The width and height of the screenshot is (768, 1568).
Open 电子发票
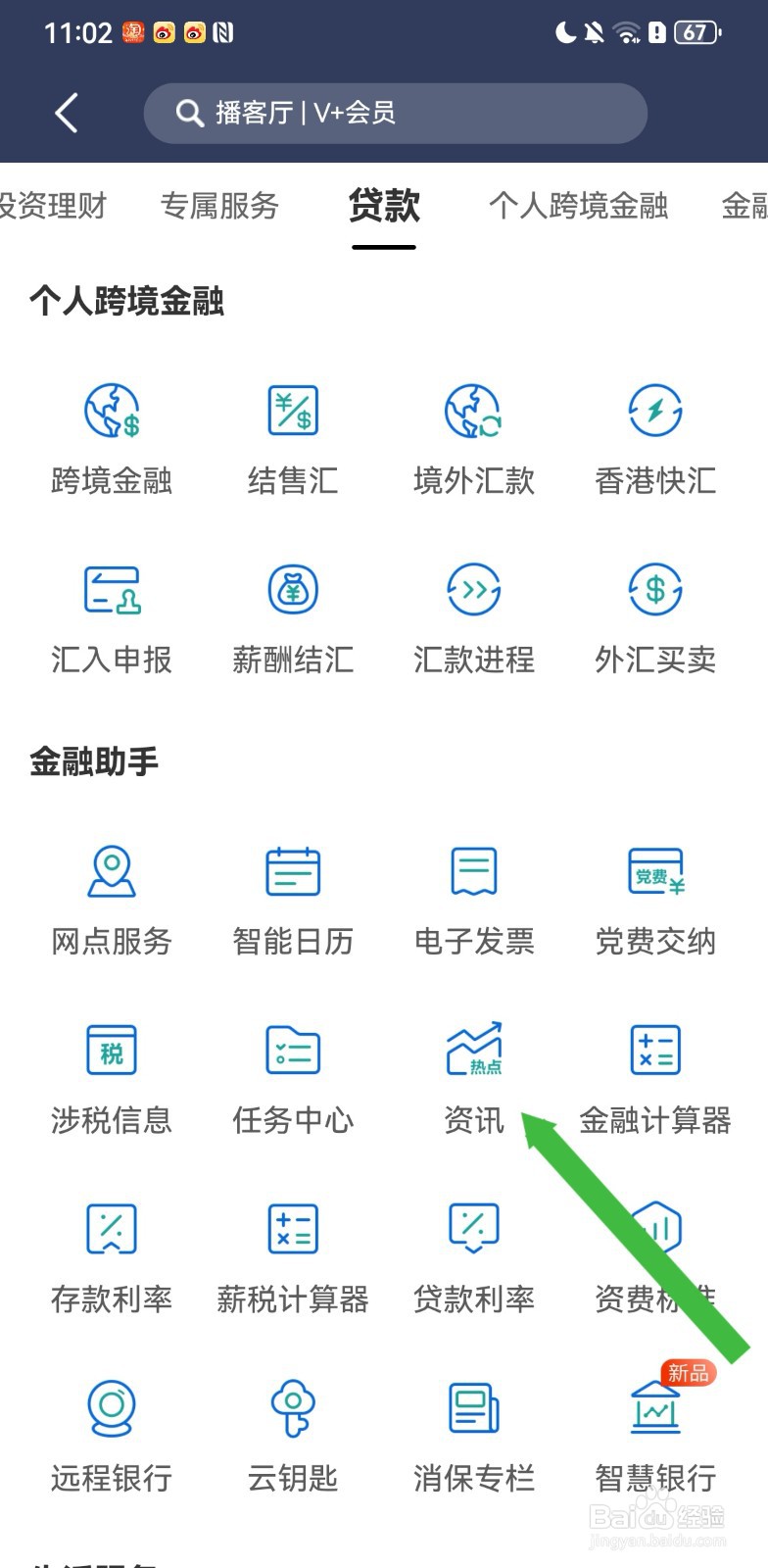point(474,898)
